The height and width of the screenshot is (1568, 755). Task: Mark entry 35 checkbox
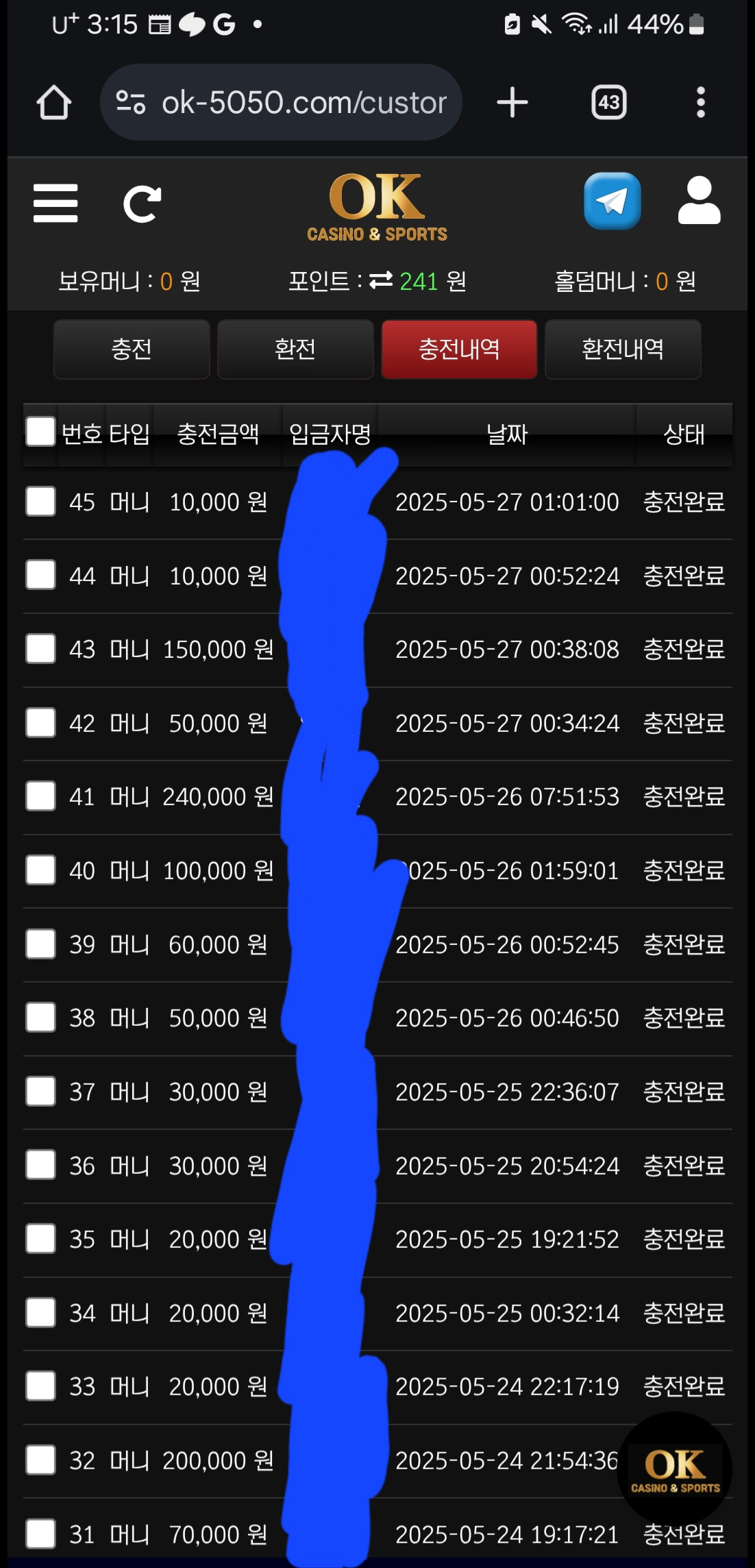point(40,1239)
